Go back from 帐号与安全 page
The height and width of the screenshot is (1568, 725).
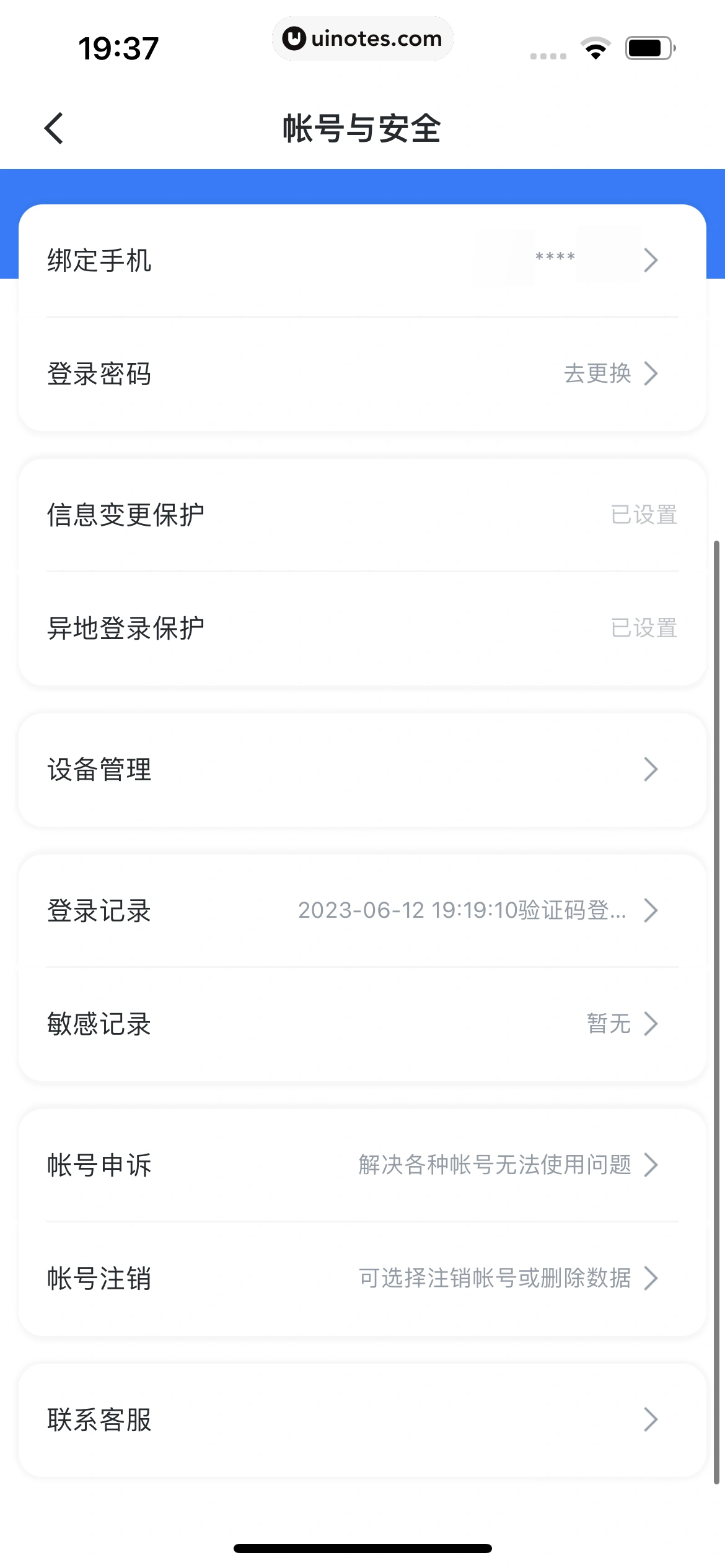click(x=55, y=128)
